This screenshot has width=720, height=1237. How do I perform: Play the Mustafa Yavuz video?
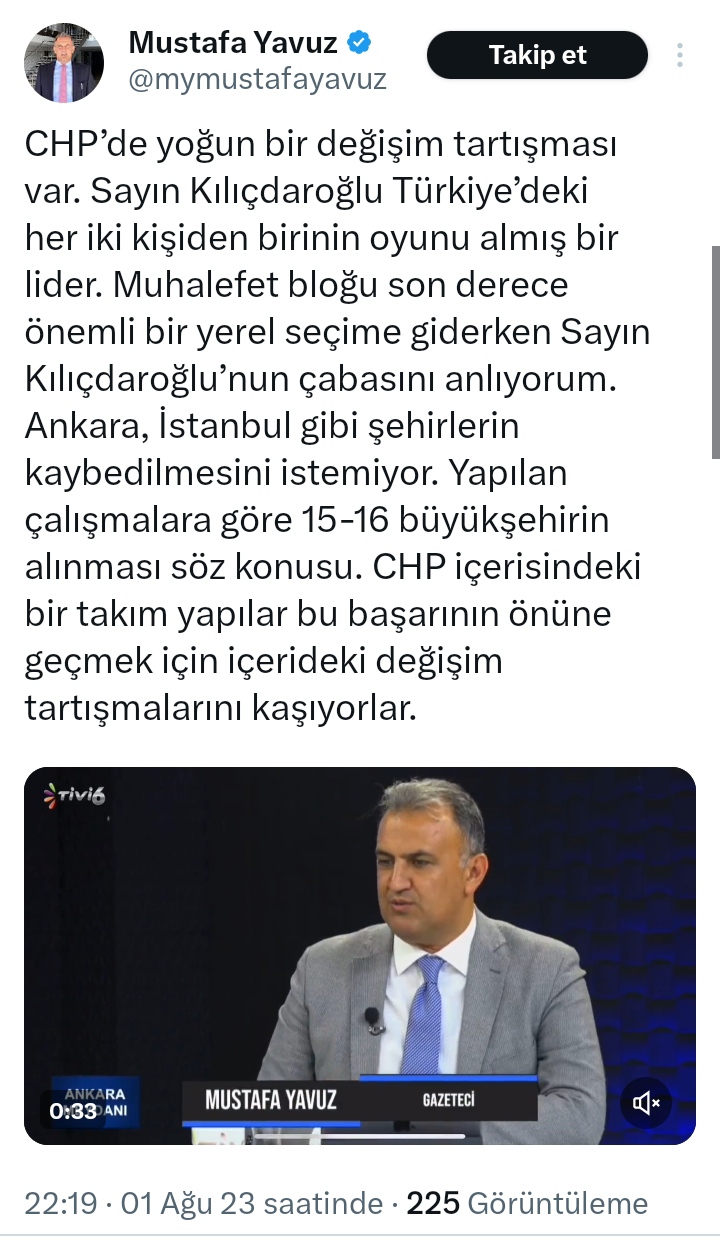[x=360, y=955]
